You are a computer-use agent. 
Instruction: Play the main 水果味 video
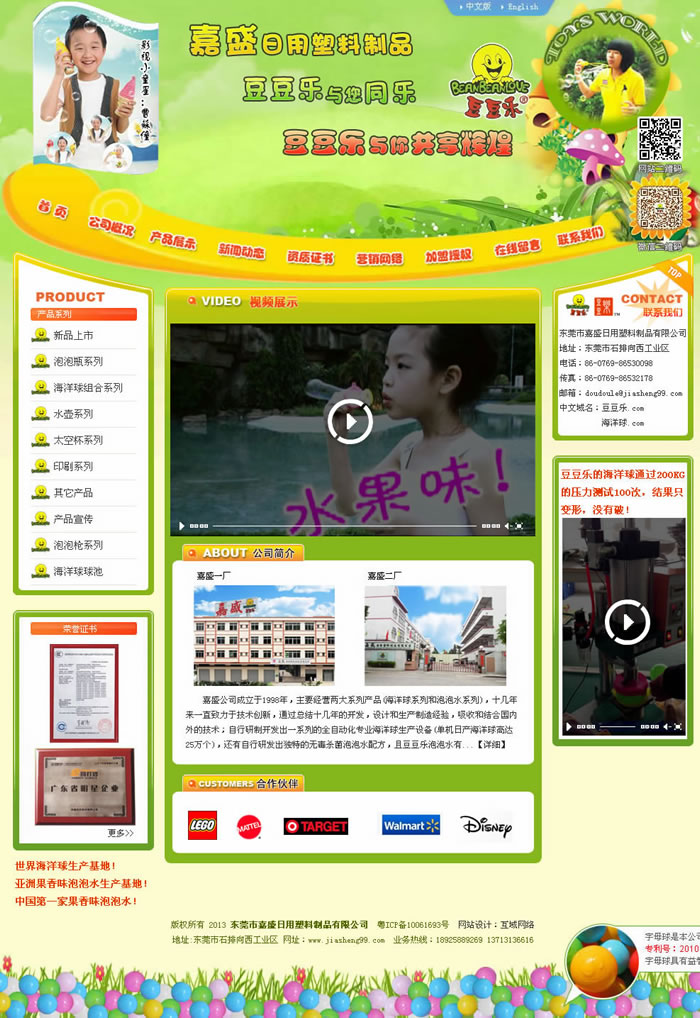350,421
